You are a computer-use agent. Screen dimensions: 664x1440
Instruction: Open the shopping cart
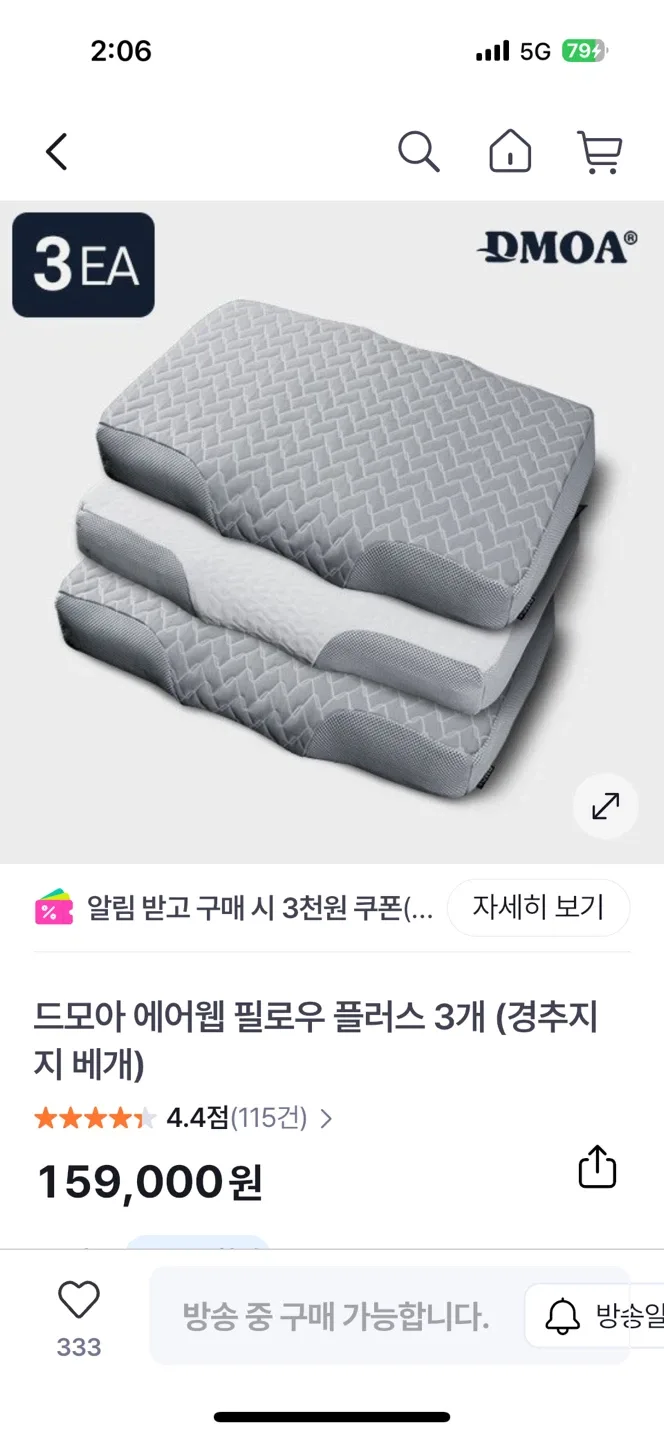pyautogui.click(x=599, y=152)
